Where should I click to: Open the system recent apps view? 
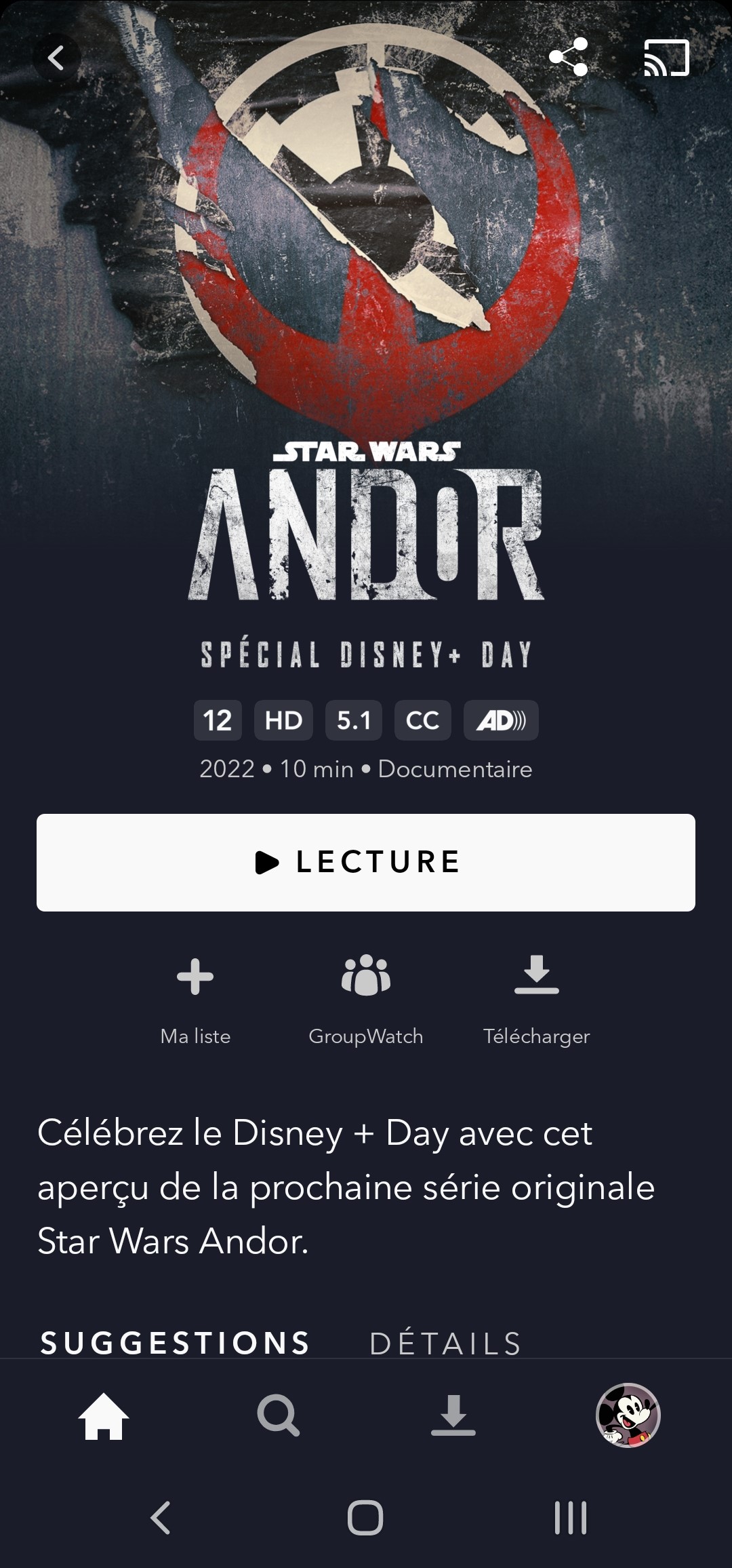[571, 1517]
